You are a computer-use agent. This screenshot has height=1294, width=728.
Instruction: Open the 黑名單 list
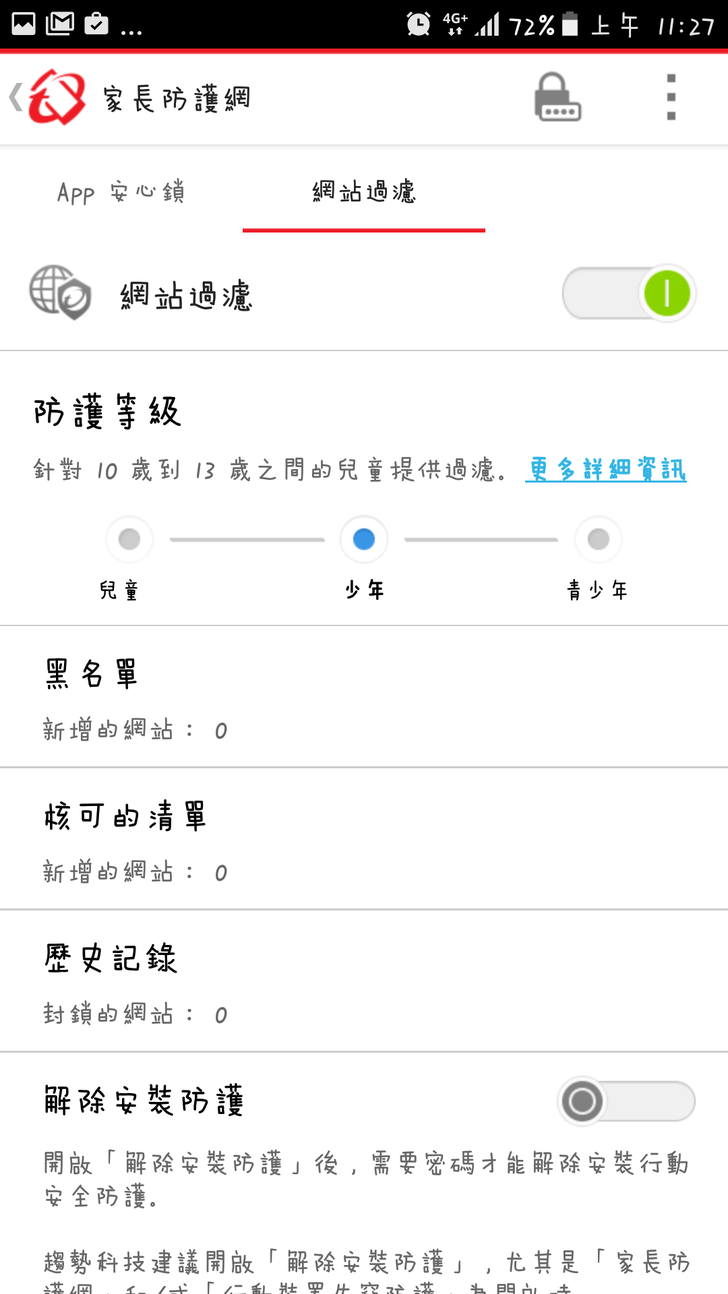364,697
